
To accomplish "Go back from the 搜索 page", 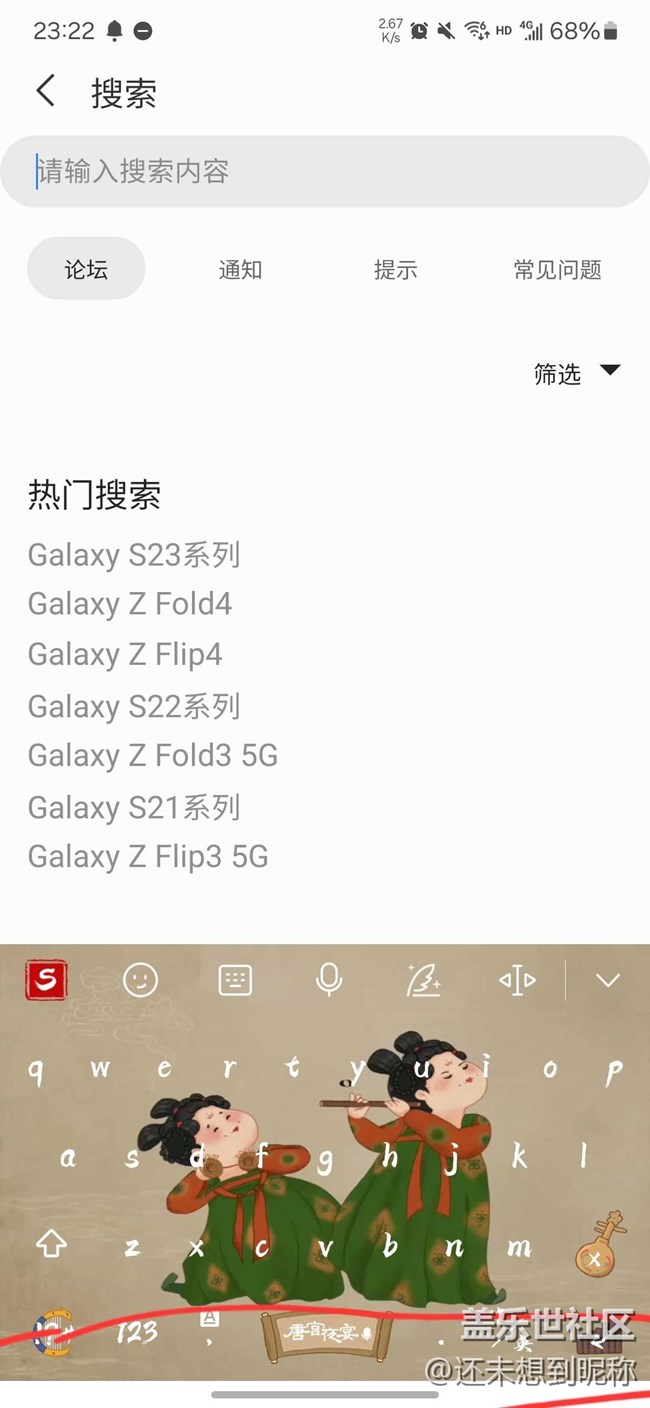I will tap(45, 92).
